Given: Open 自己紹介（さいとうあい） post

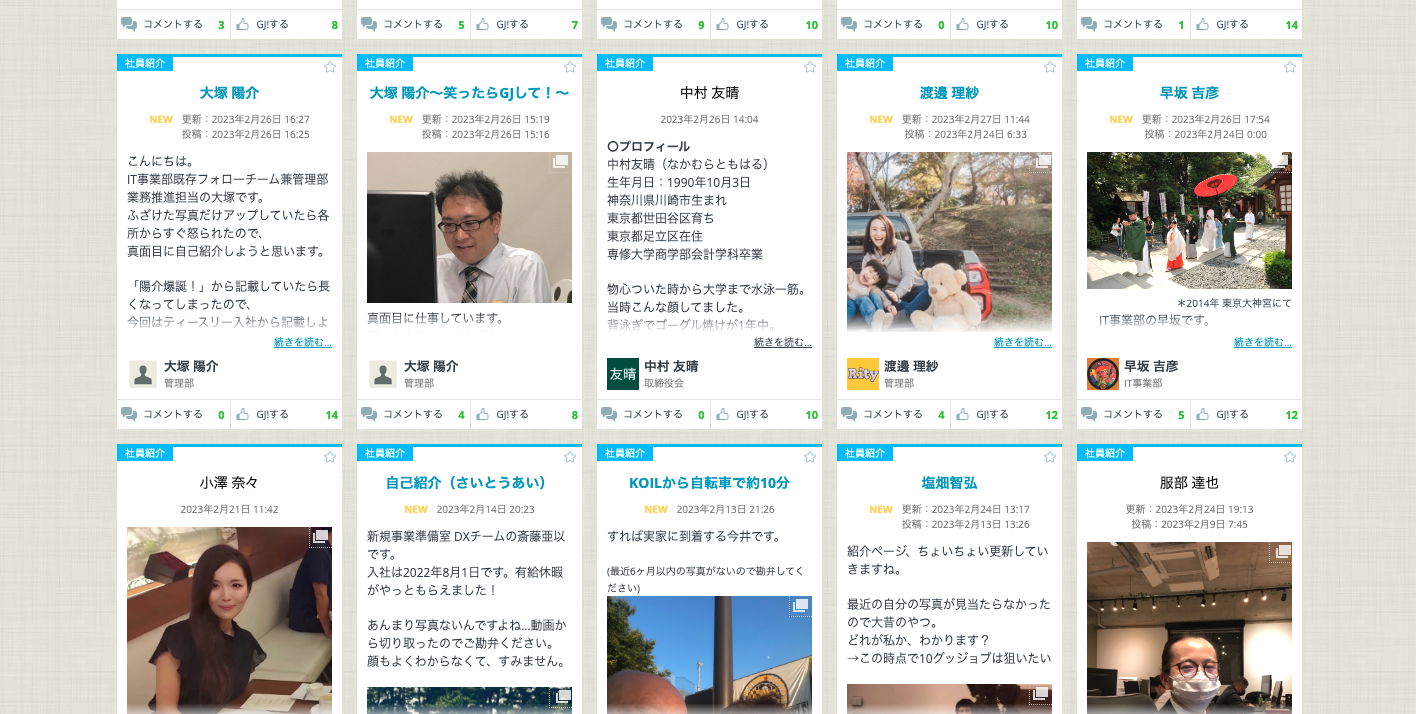Looking at the screenshot, I should coord(469,483).
